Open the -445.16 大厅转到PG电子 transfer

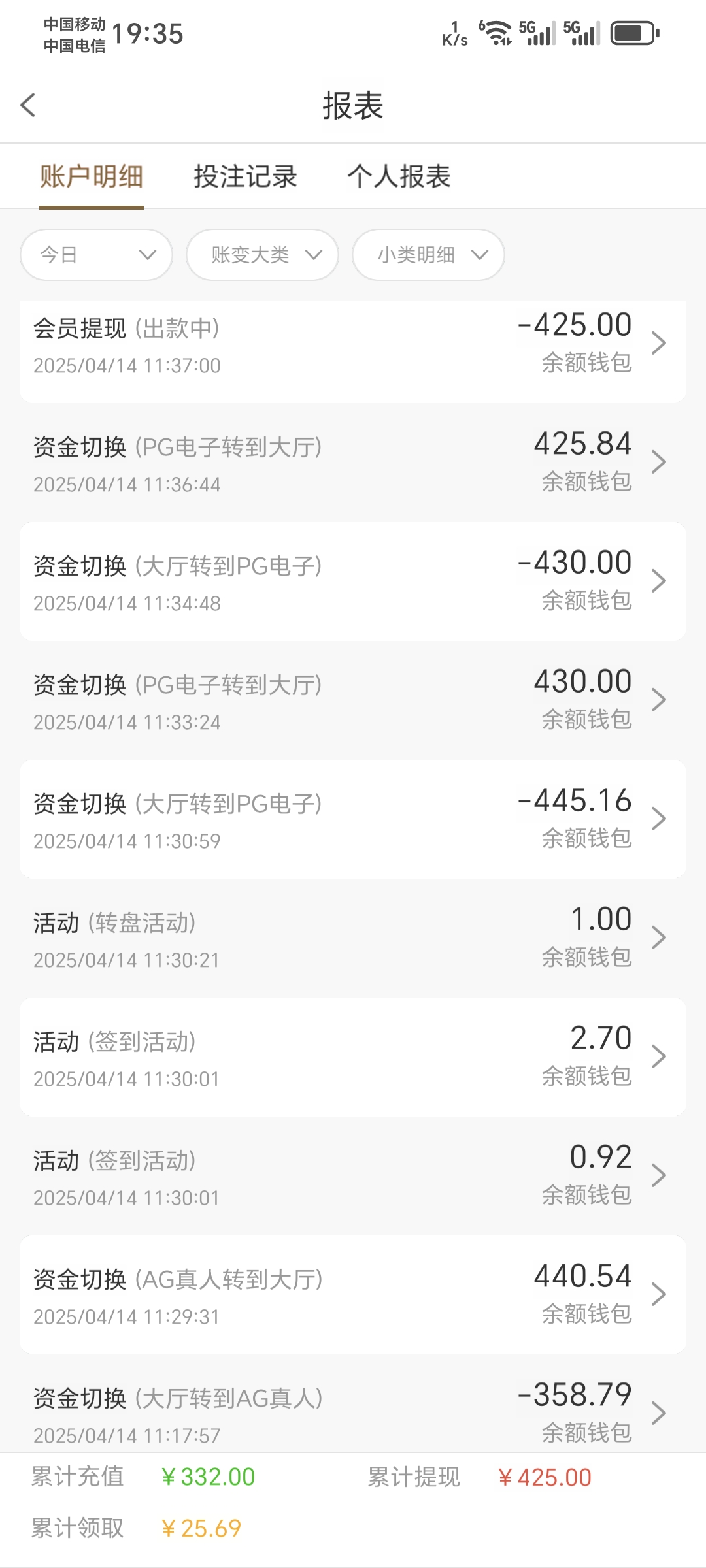coord(353,820)
